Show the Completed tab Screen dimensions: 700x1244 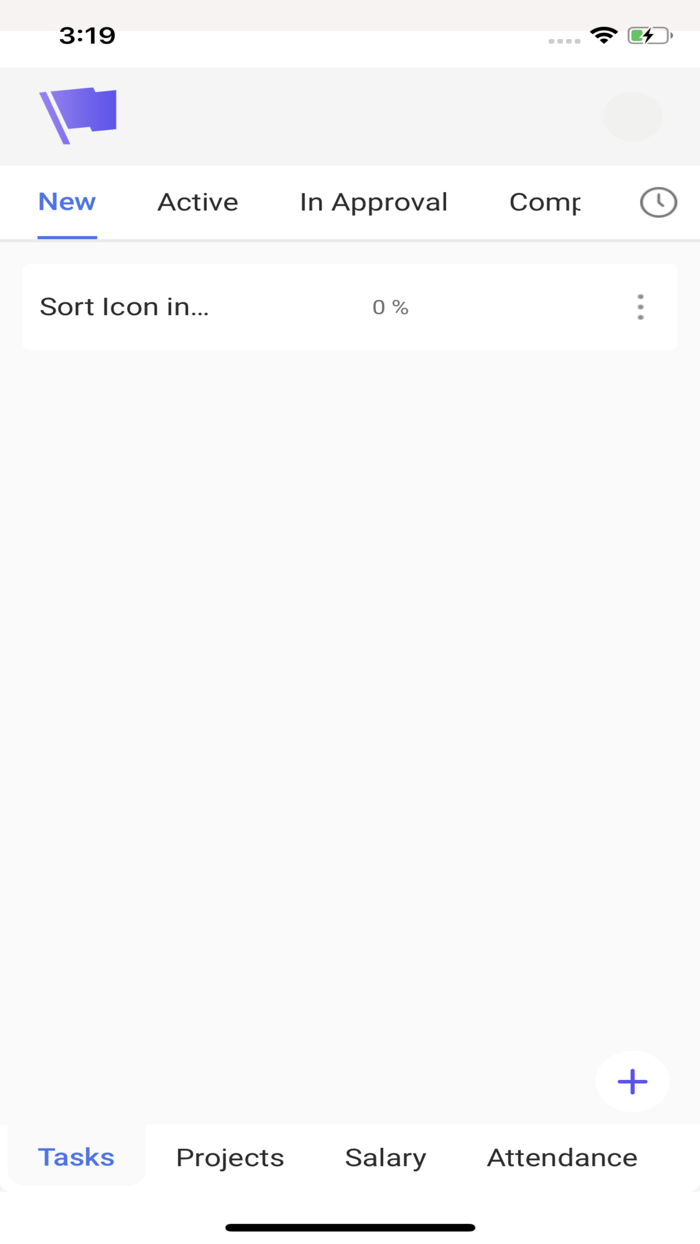point(545,202)
